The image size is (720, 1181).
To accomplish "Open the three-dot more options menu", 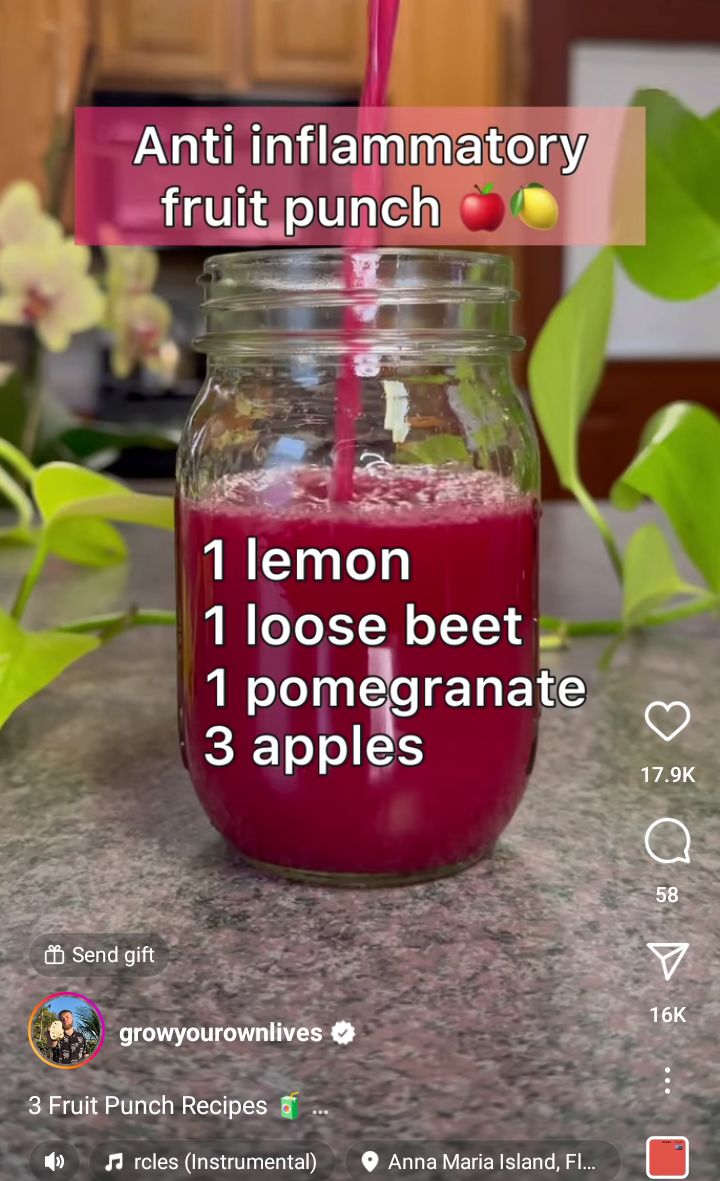I will tap(667, 1080).
